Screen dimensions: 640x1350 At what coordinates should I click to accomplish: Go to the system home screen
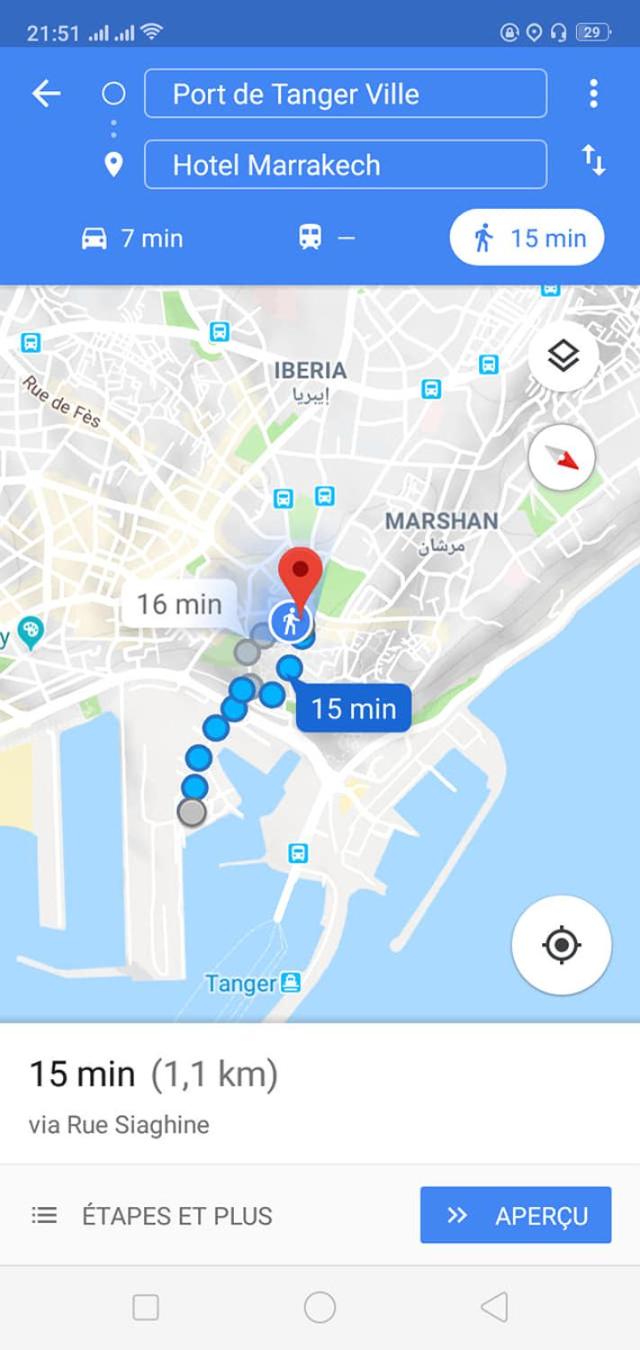[x=320, y=1307]
